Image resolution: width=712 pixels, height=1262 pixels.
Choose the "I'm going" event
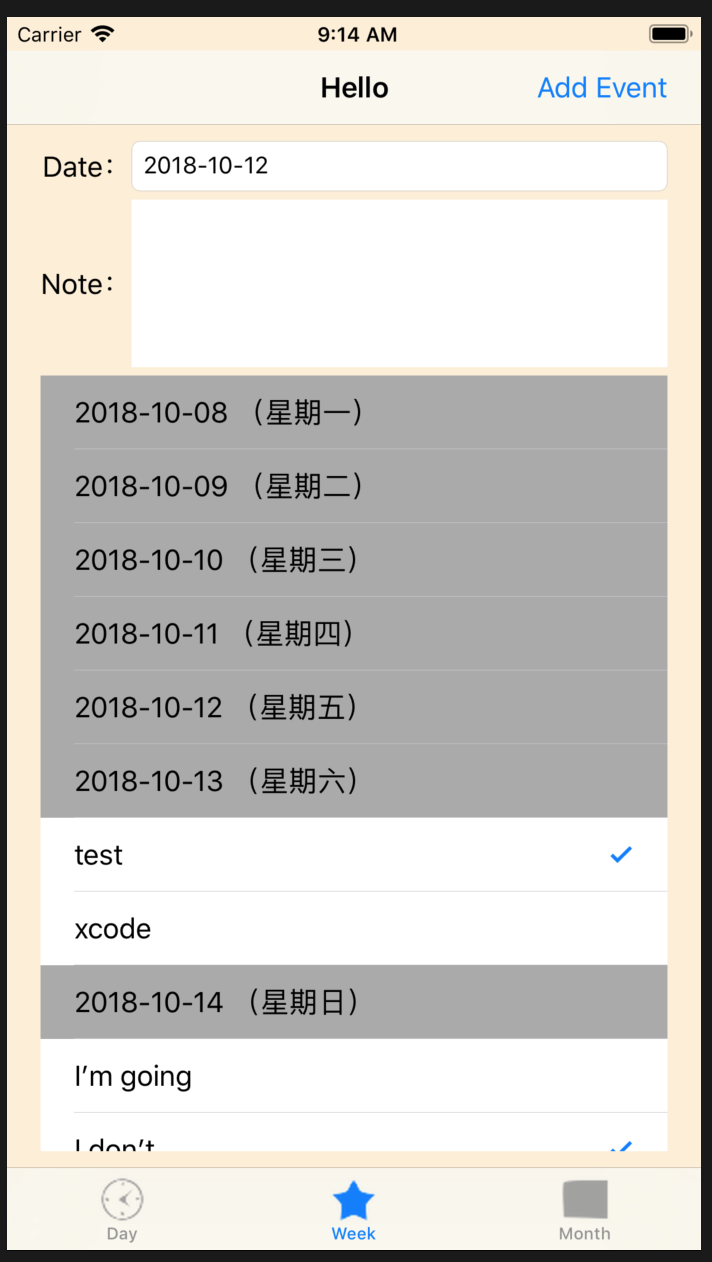click(353, 1076)
